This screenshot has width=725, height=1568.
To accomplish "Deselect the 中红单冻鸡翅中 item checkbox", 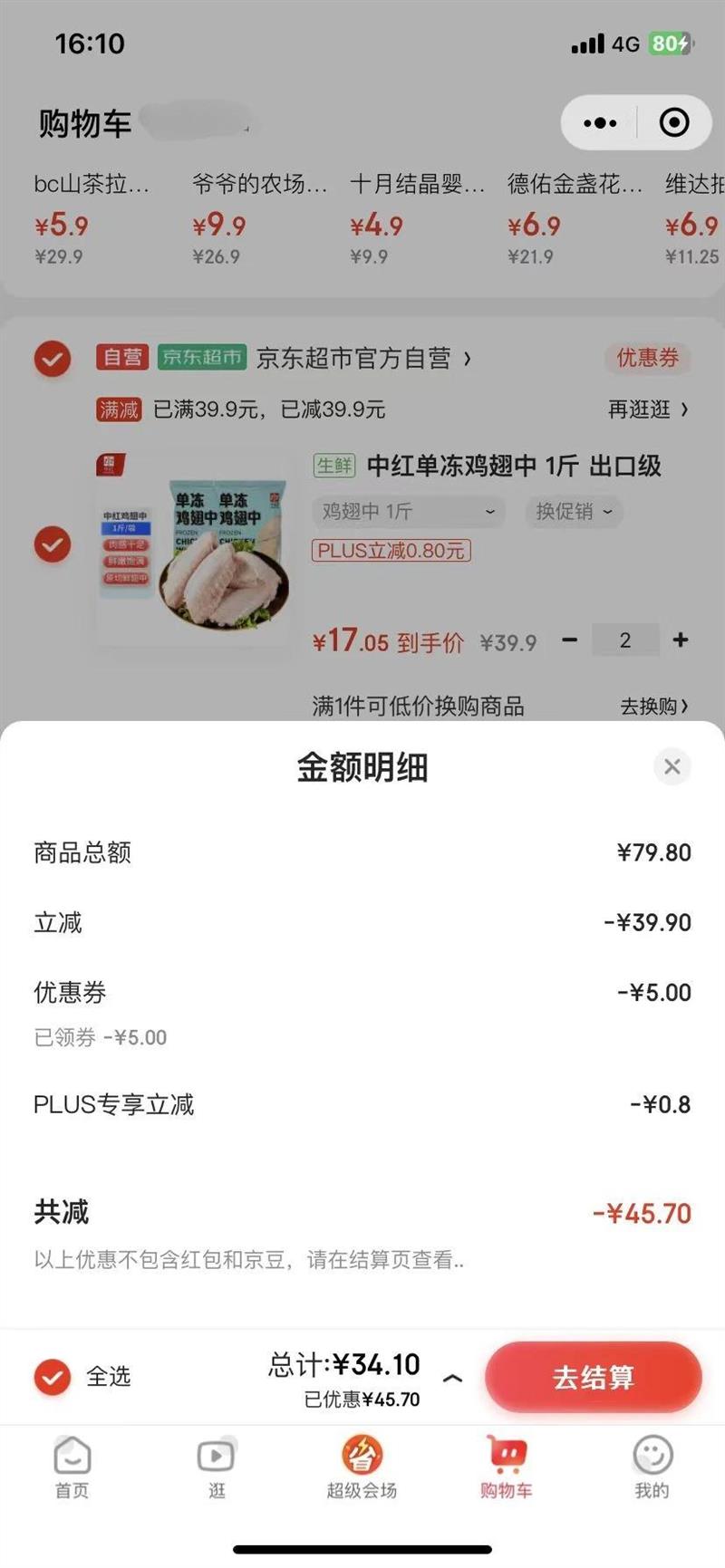I will (53, 544).
